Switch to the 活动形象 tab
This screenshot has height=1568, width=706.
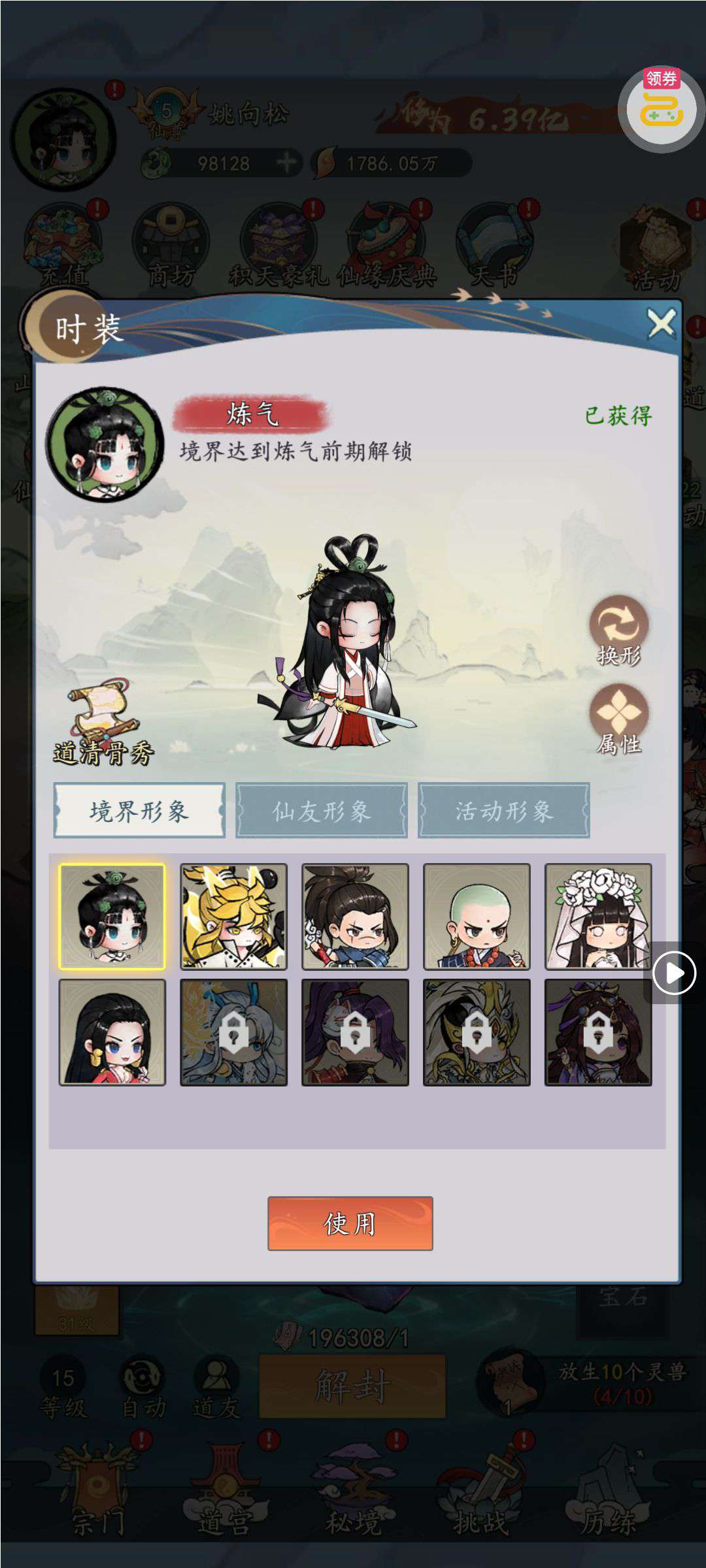pyautogui.click(x=503, y=811)
